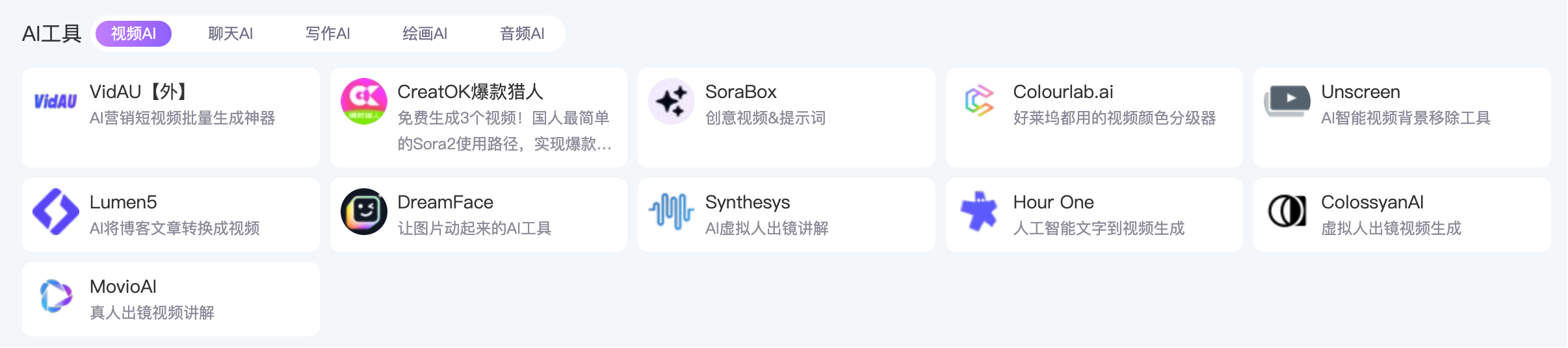This screenshot has height=348, width=1568.
Task: Open the MovioAI tool card
Action: click(x=170, y=299)
